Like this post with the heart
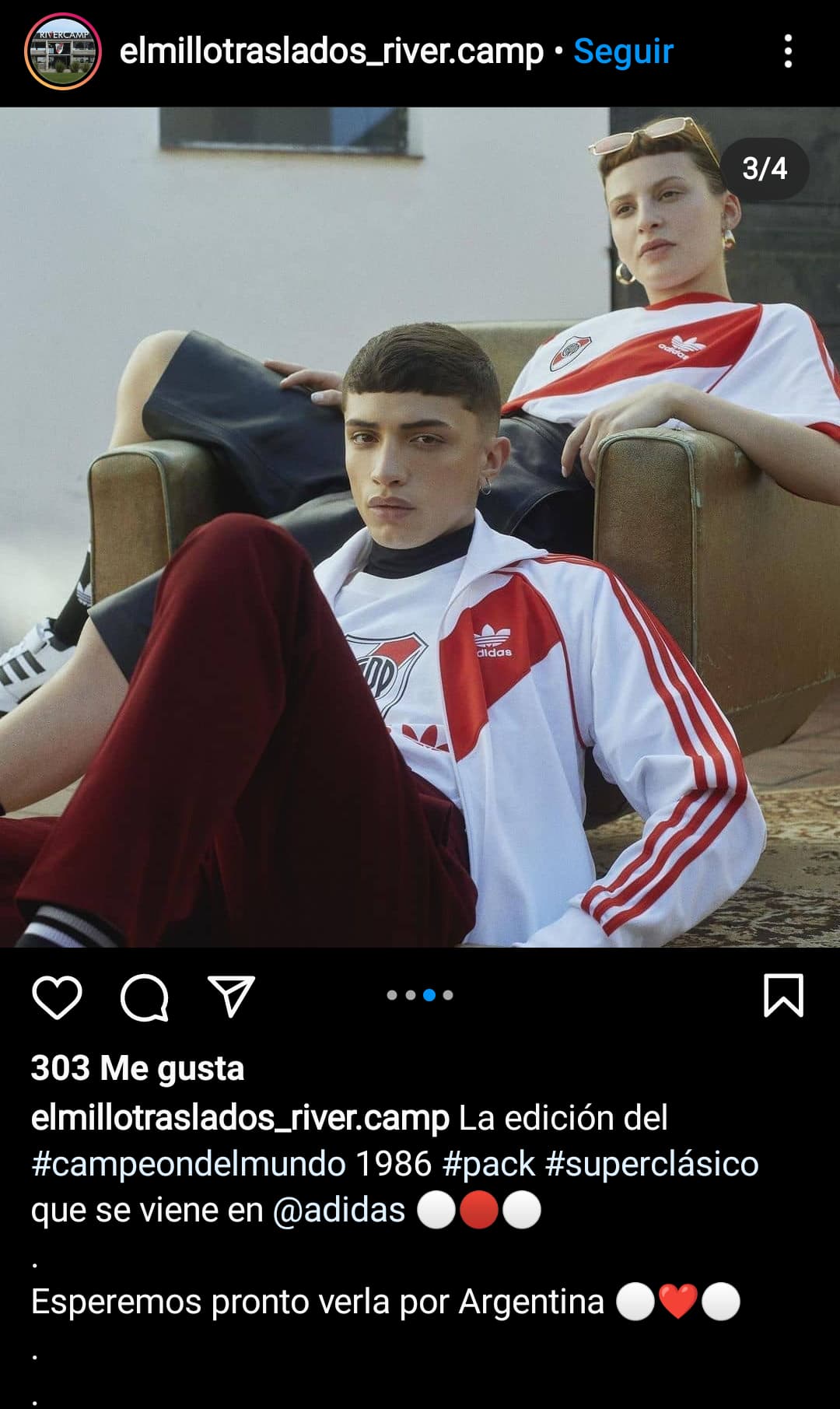This screenshot has height=1409, width=840. tap(58, 997)
